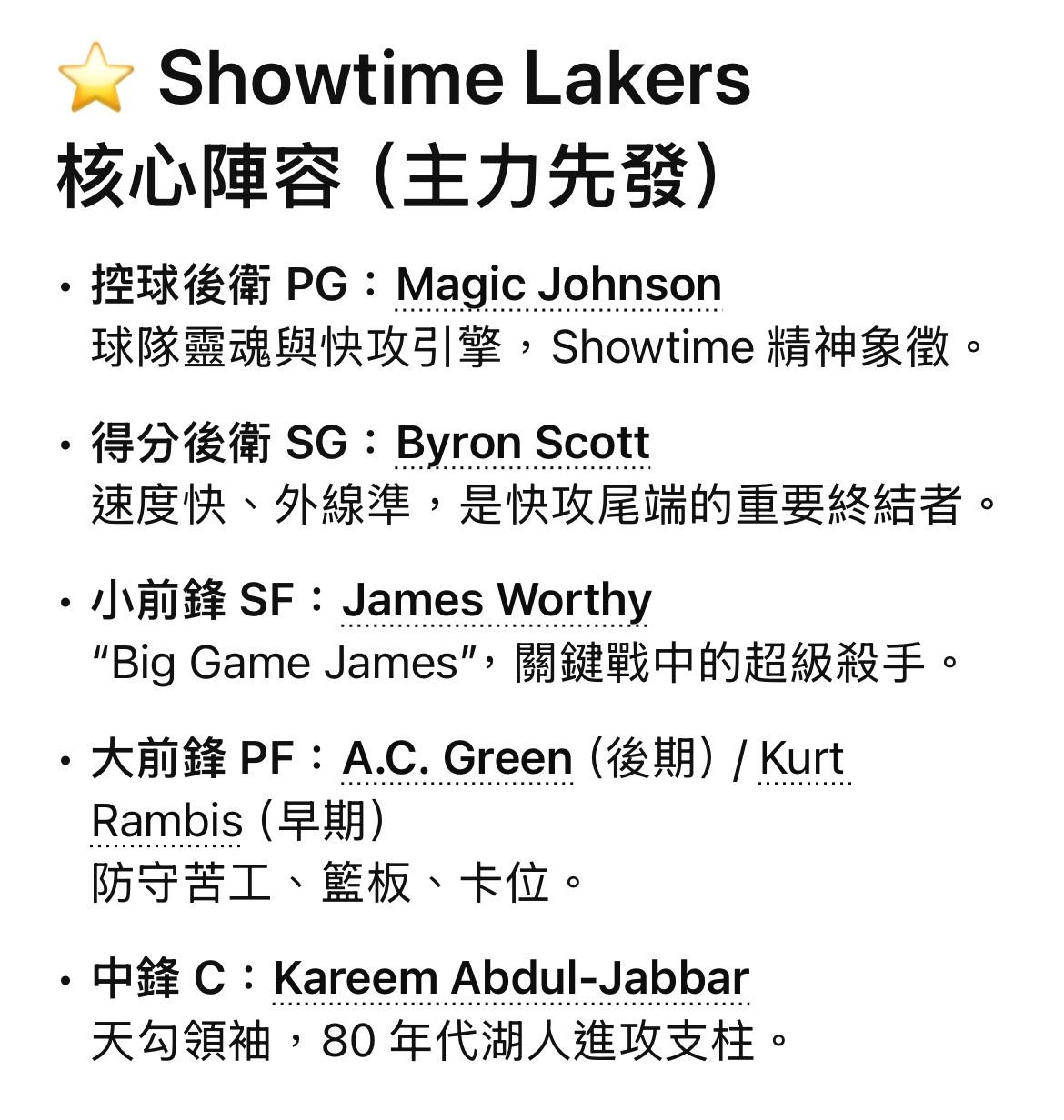
Task: Select the A.C. Green link
Action: [457, 758]
